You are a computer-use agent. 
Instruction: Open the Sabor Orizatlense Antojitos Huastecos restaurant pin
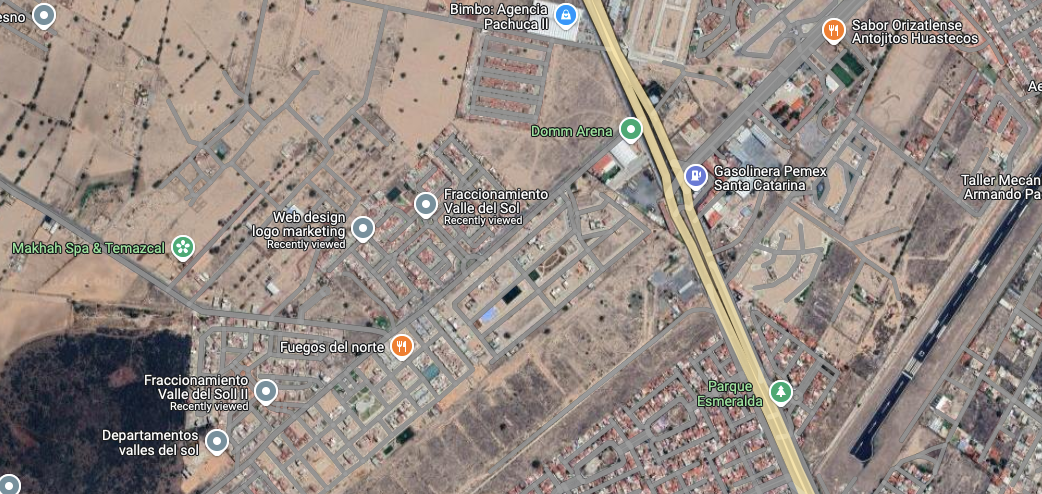pyautogui.click(x=833, y=30)
